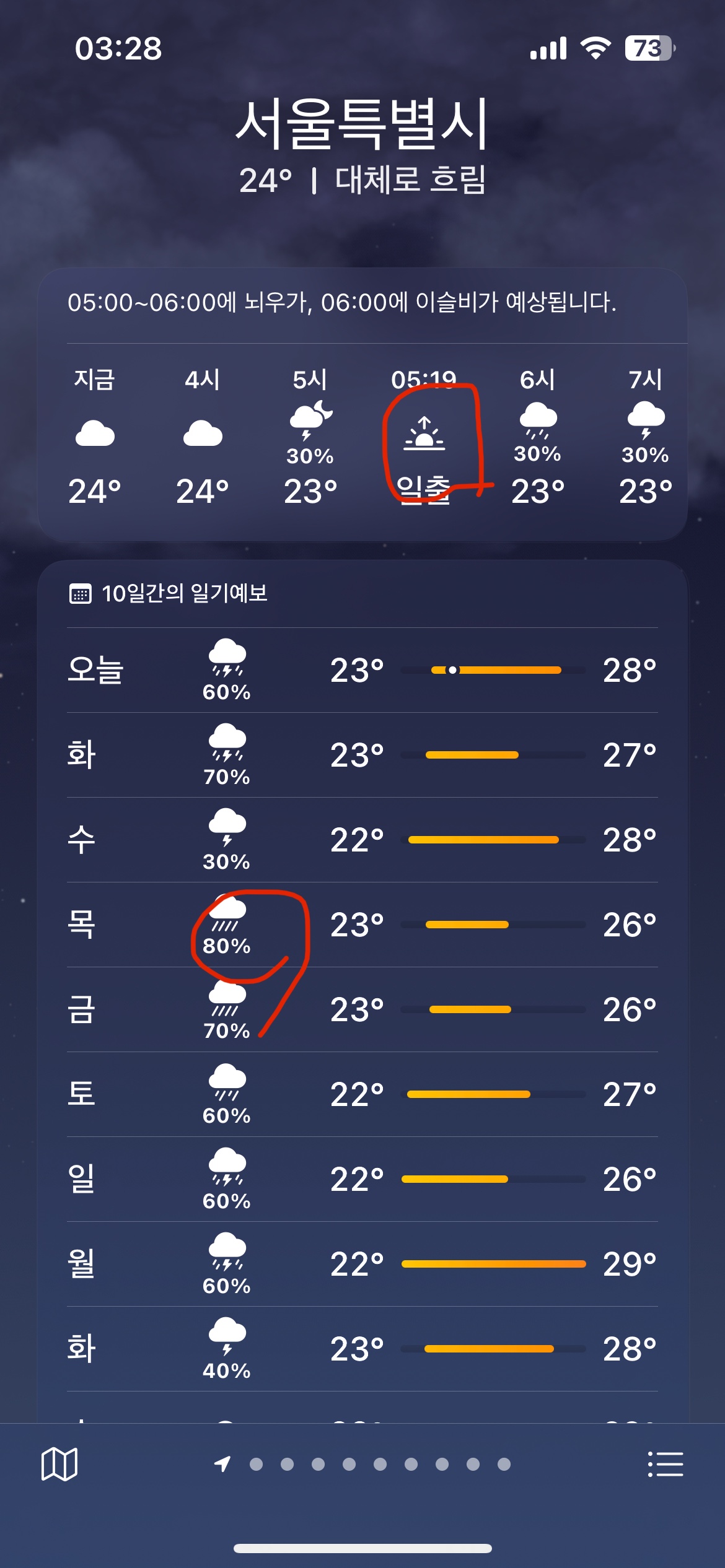This screenshot has height=1568, width=725.
Task: Open the 화 row with 70% rain
Action: [362, 755]
